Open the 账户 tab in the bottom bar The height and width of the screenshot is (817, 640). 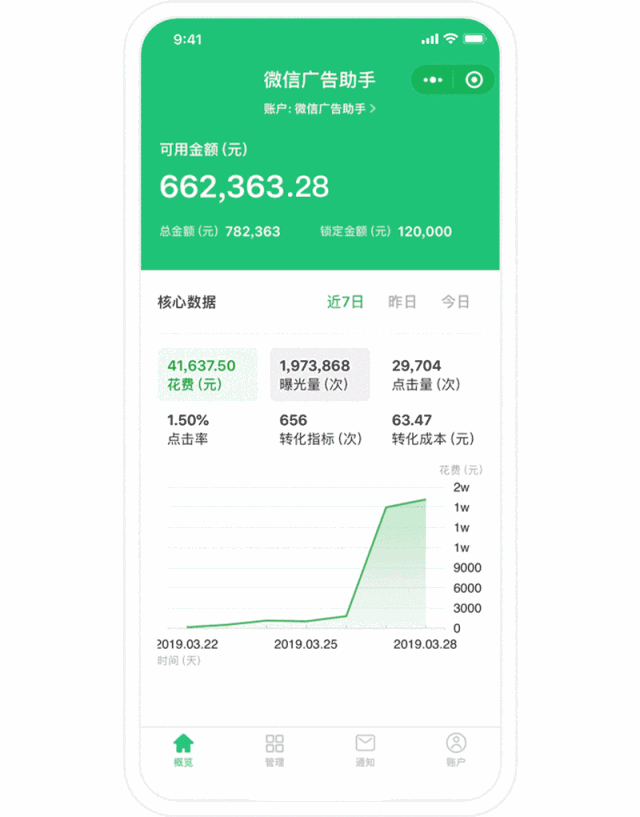tap(456, 750)
